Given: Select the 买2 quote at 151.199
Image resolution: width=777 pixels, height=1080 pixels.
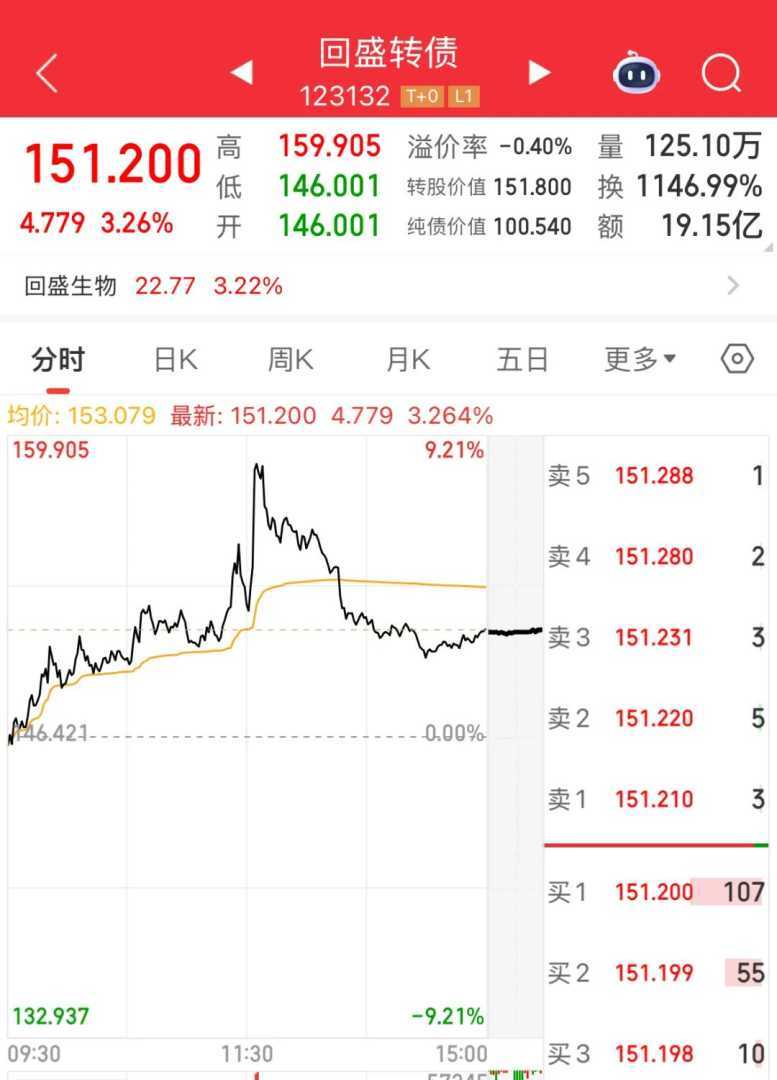Looking at the screenshot, I should pyautogui.click(x=655, y=973).
